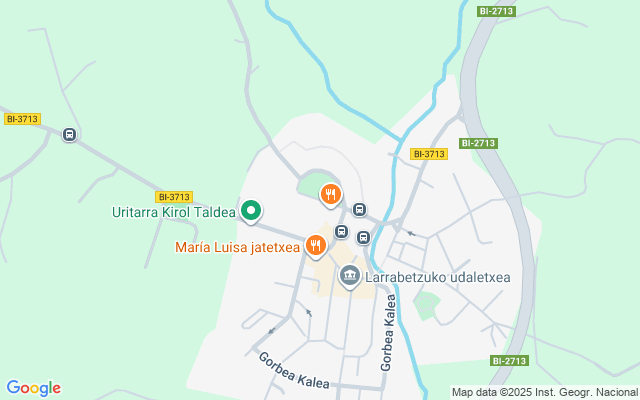
Task: Open the Uritarra Kirol Taldea place marker
Action: [252, 211]
